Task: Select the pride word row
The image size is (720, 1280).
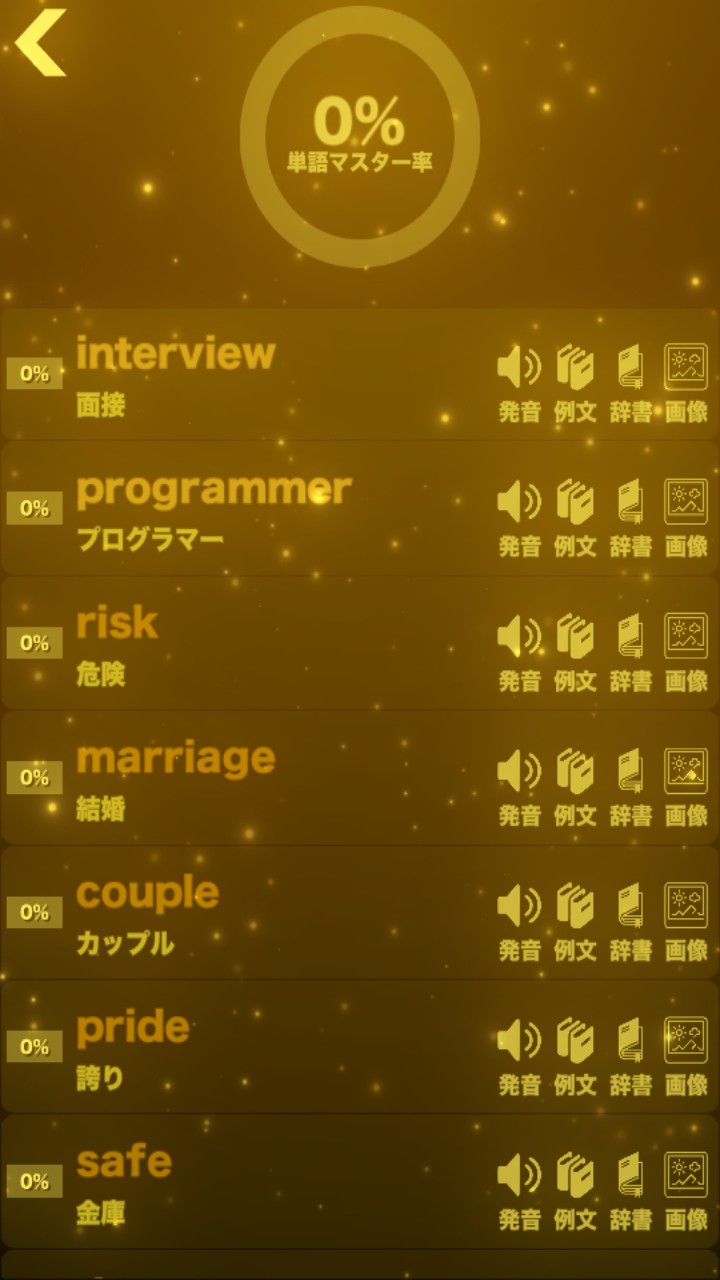Action: coord(250,1048)
